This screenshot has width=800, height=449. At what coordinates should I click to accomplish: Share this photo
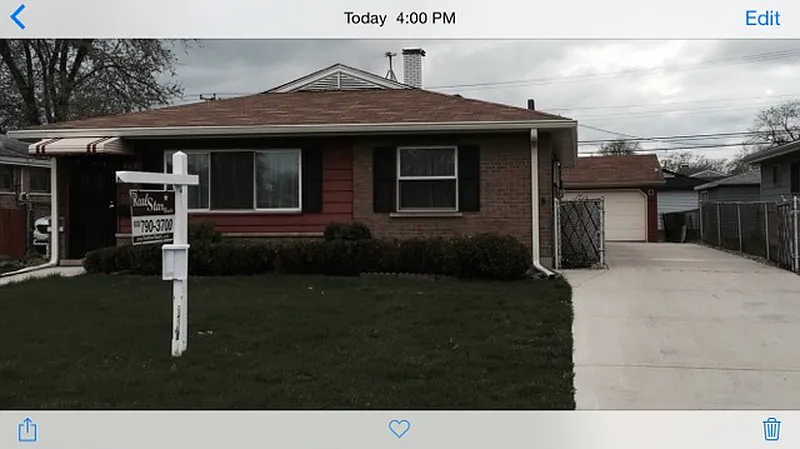pos(27,429)
